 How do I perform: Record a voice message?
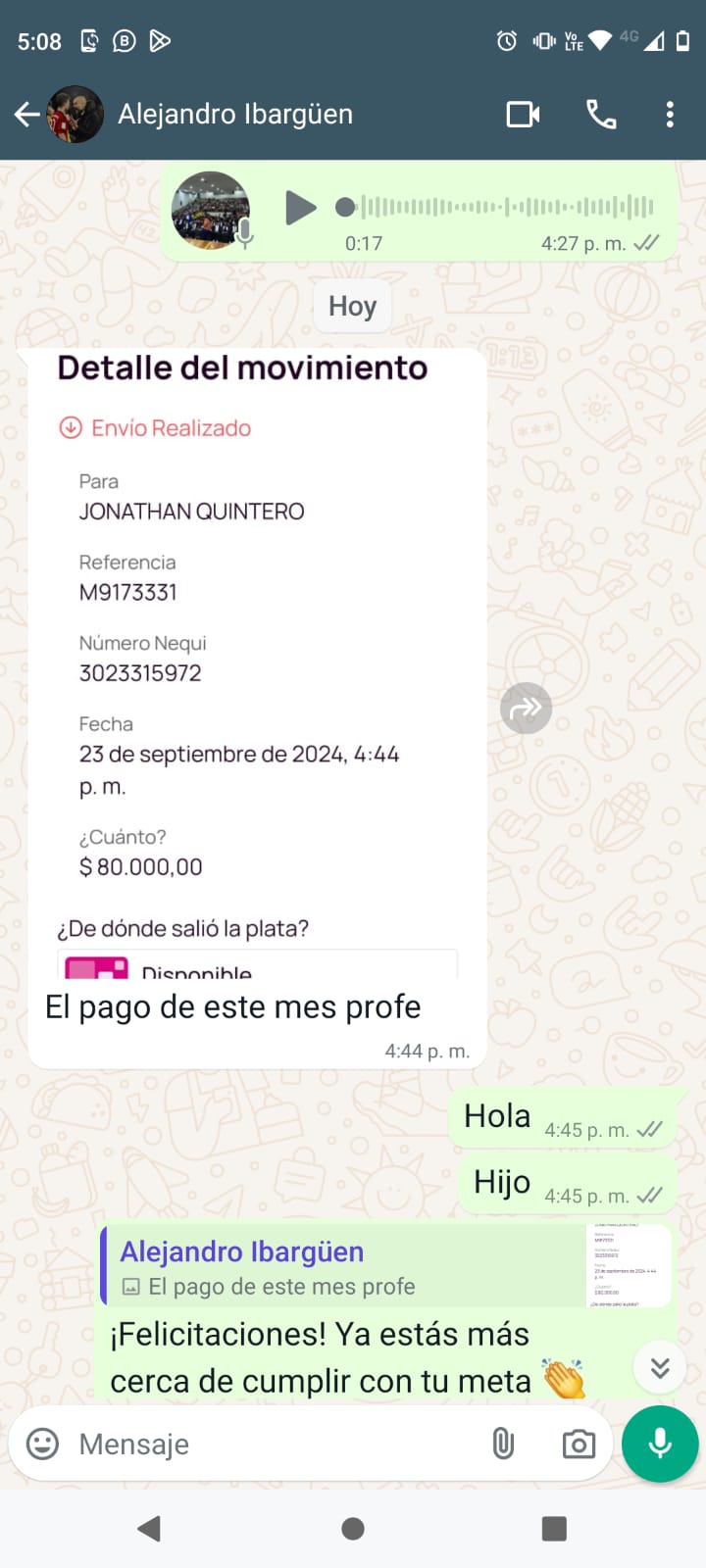coord(660,1444)
